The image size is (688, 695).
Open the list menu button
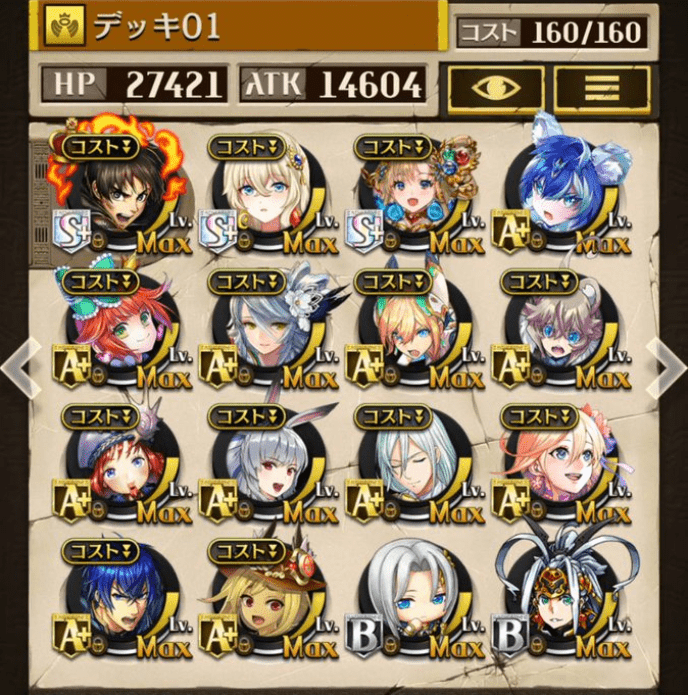(x=602, y=88)
